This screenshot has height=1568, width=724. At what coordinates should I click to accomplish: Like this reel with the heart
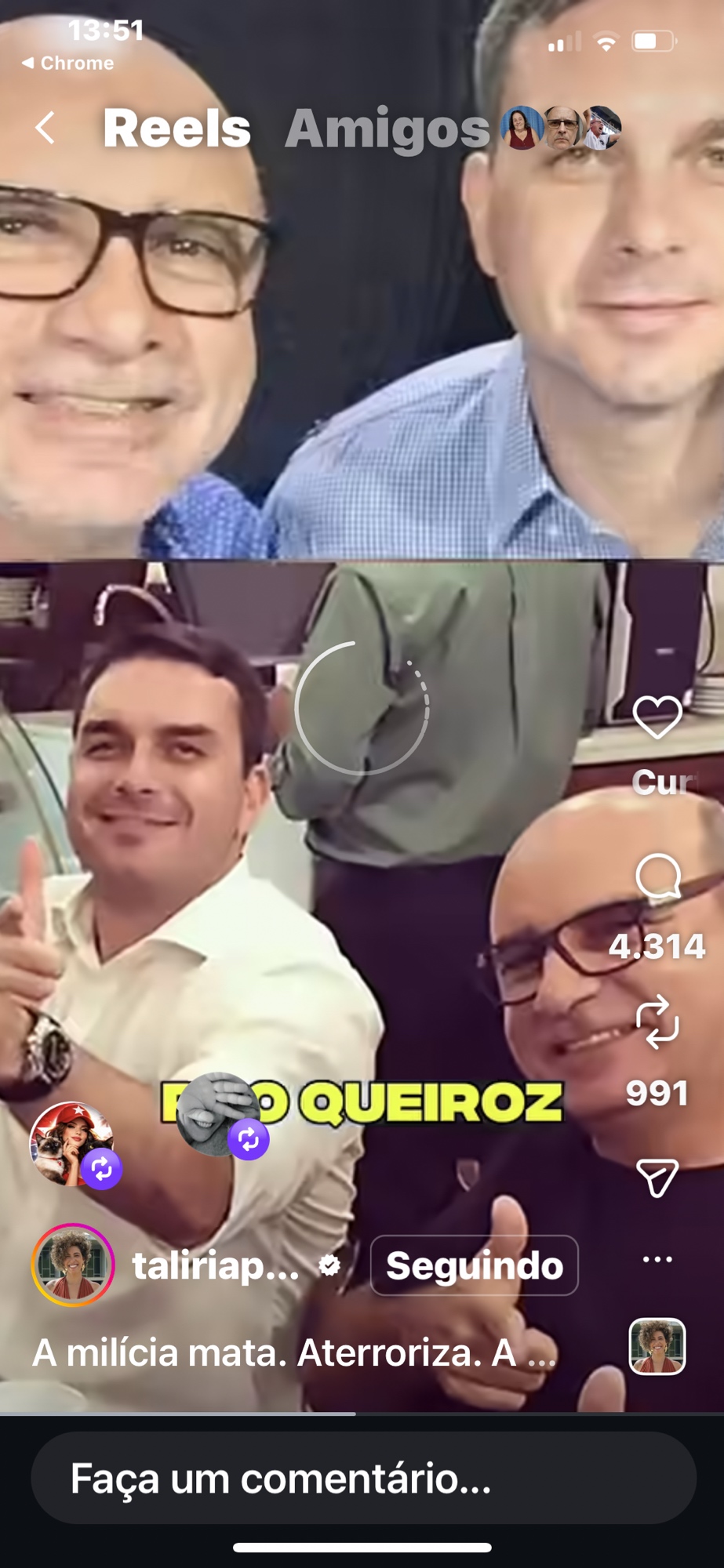(x=657, y=717)
